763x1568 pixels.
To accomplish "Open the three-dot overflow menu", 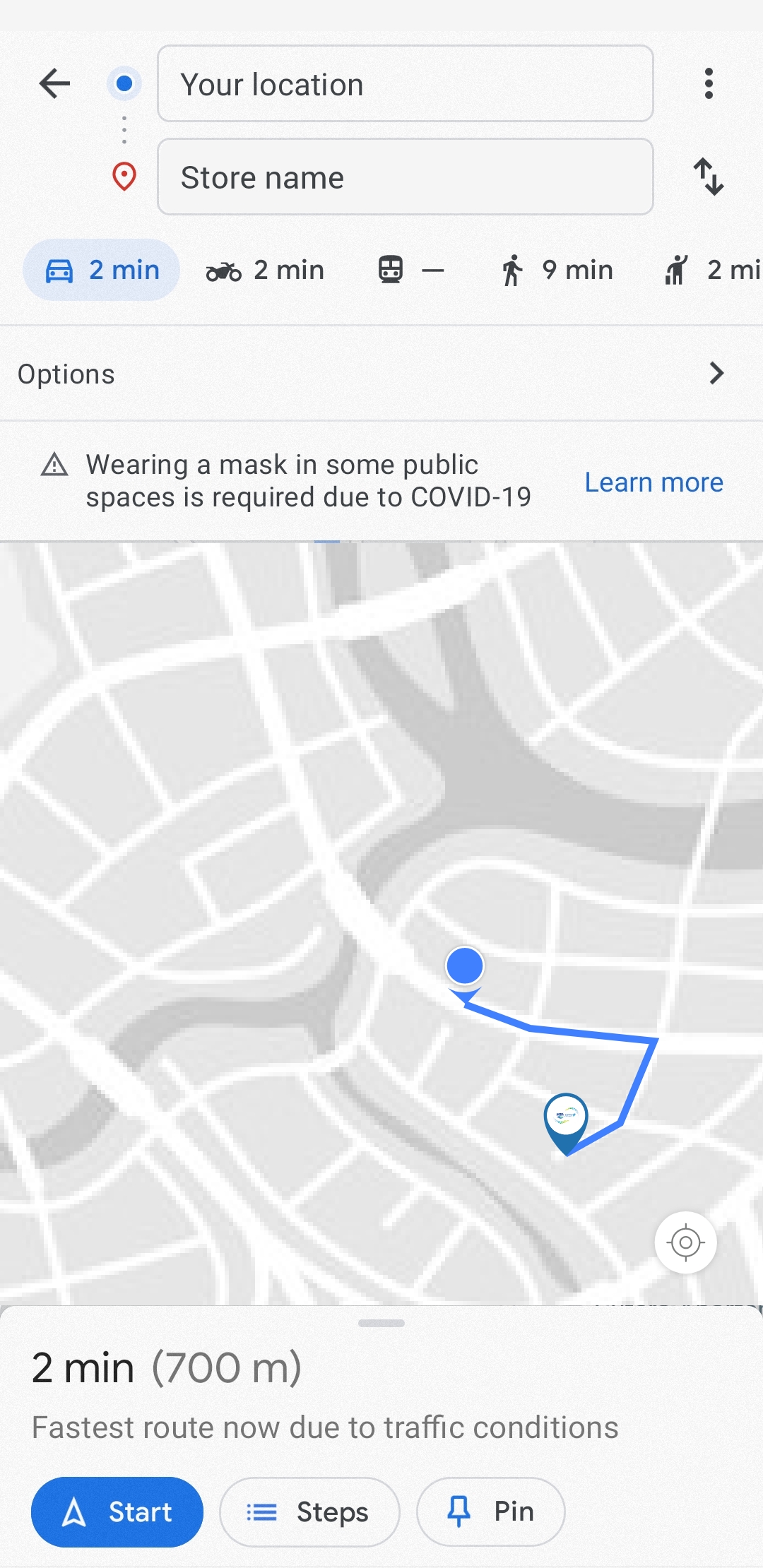I will [x=709, y=84].
